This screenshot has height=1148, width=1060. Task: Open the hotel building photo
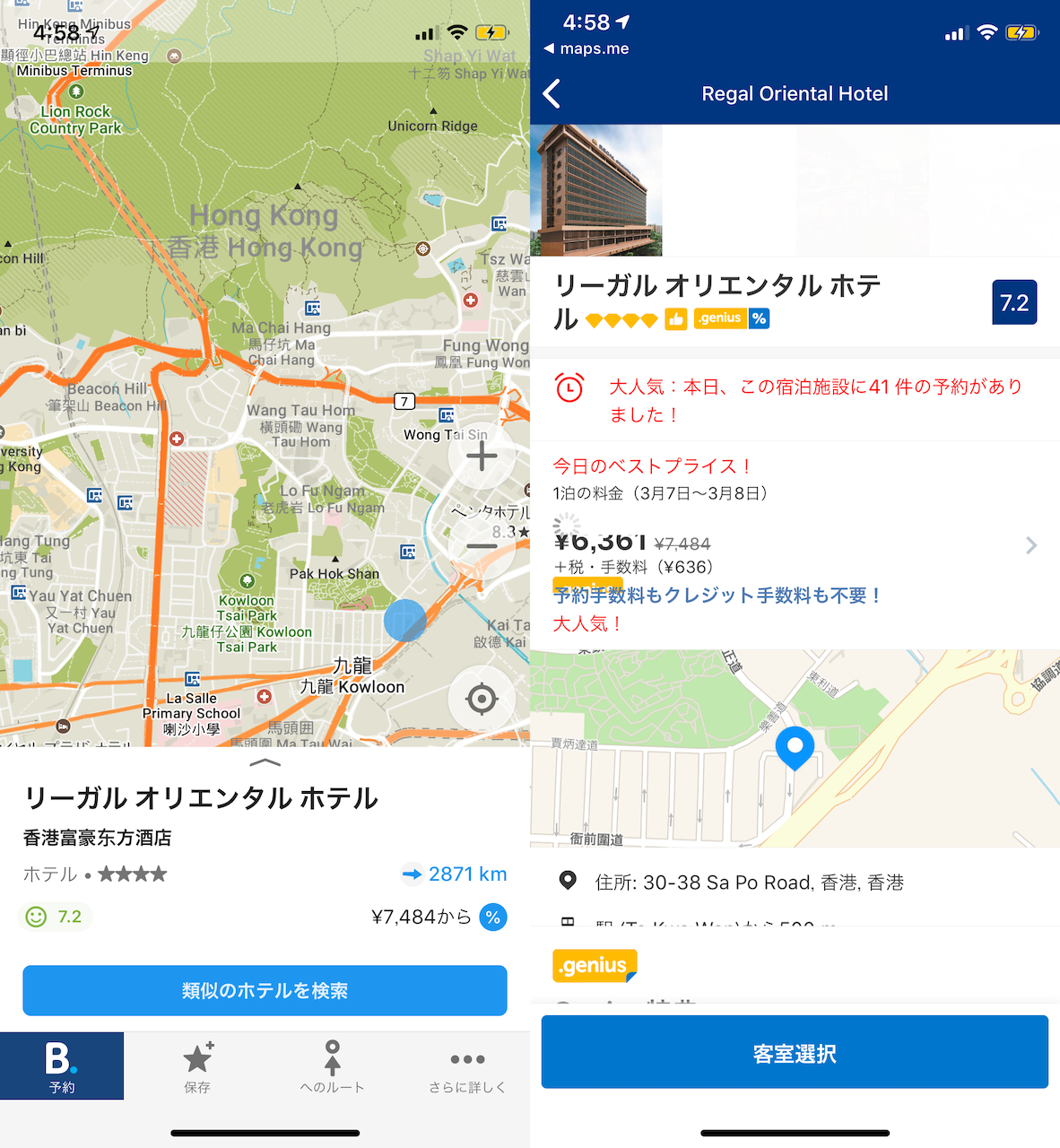tap(596, 190)
